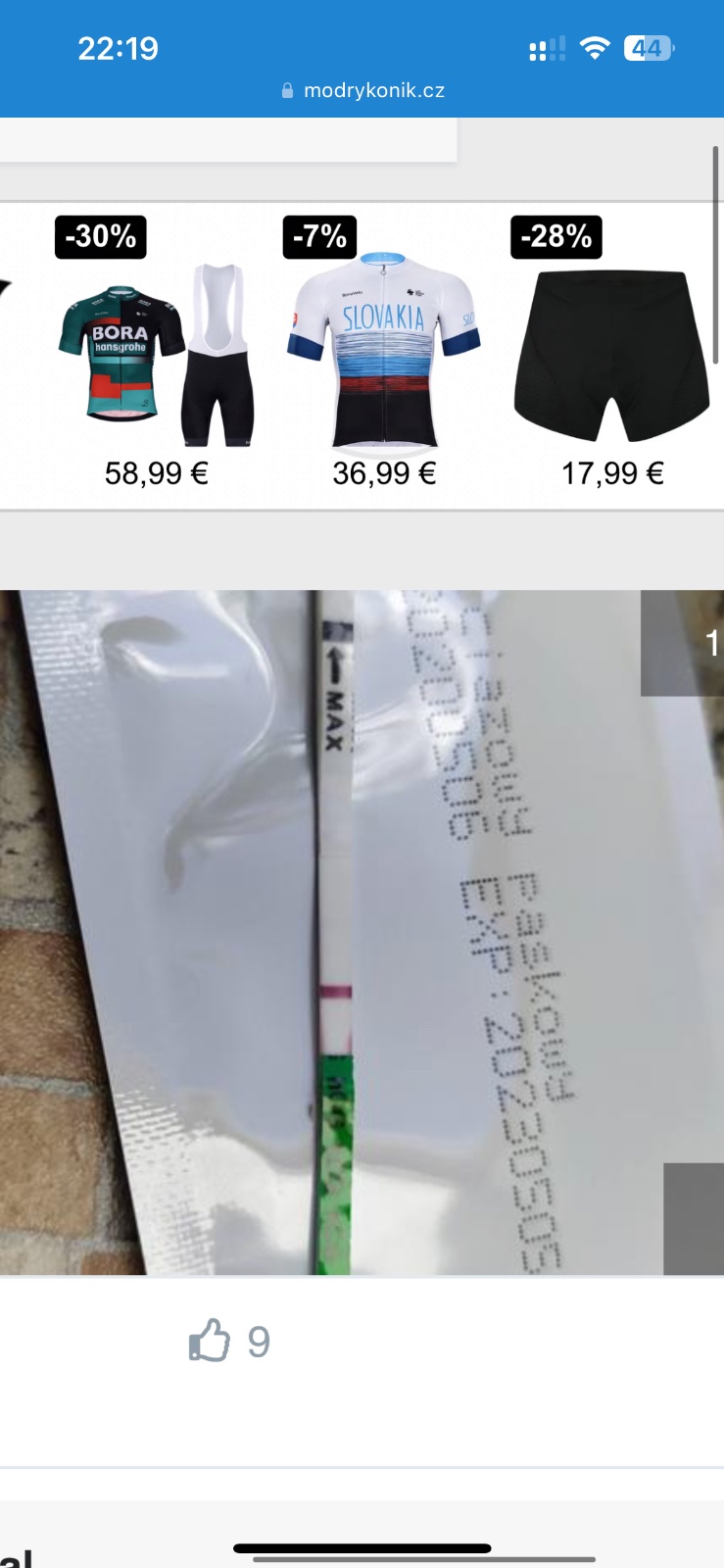This screenshot has height=1568, width=724.
Task: Tap the modrykonik.cz address bar
Action: 362,90
